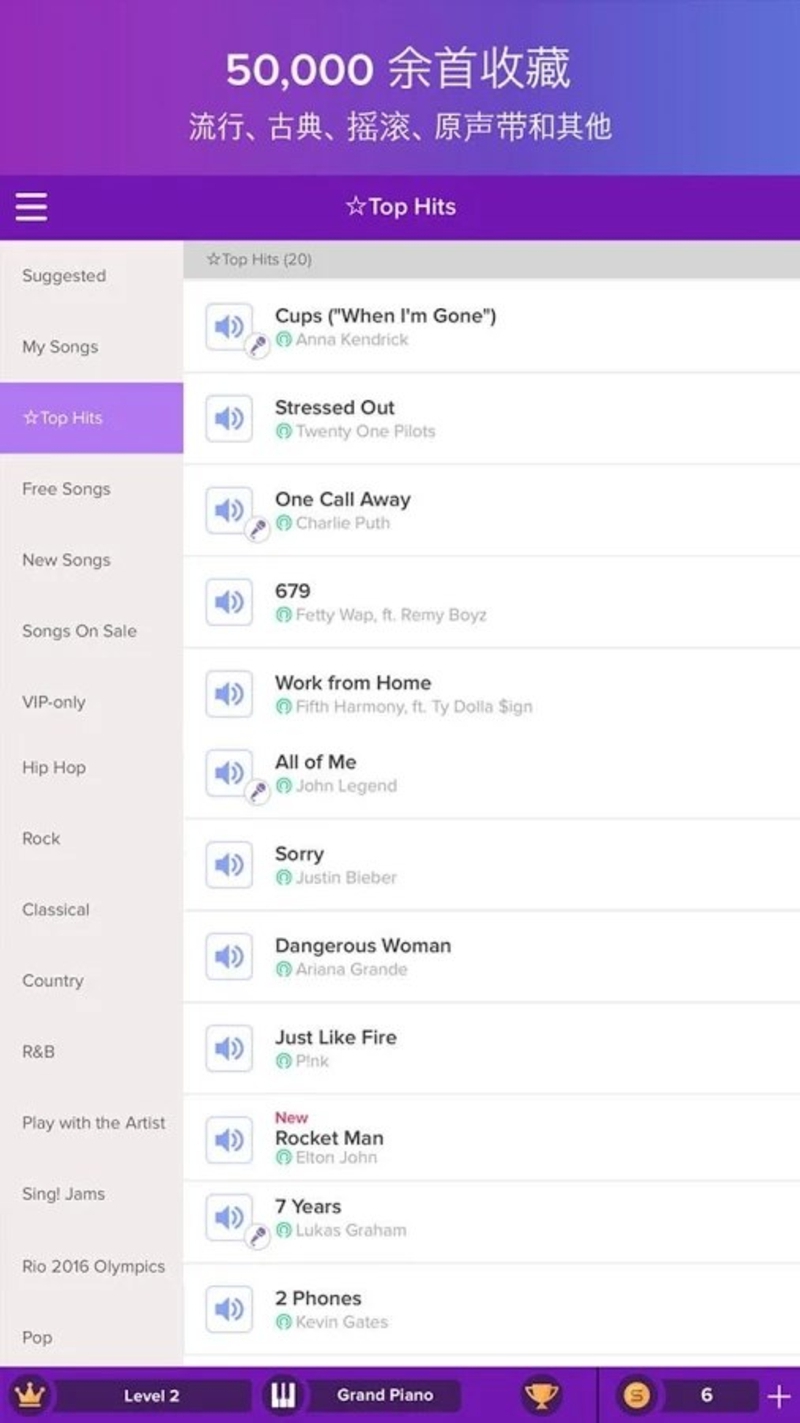
Task: Switch to the Hip Hop category
Action: (54, 768)
